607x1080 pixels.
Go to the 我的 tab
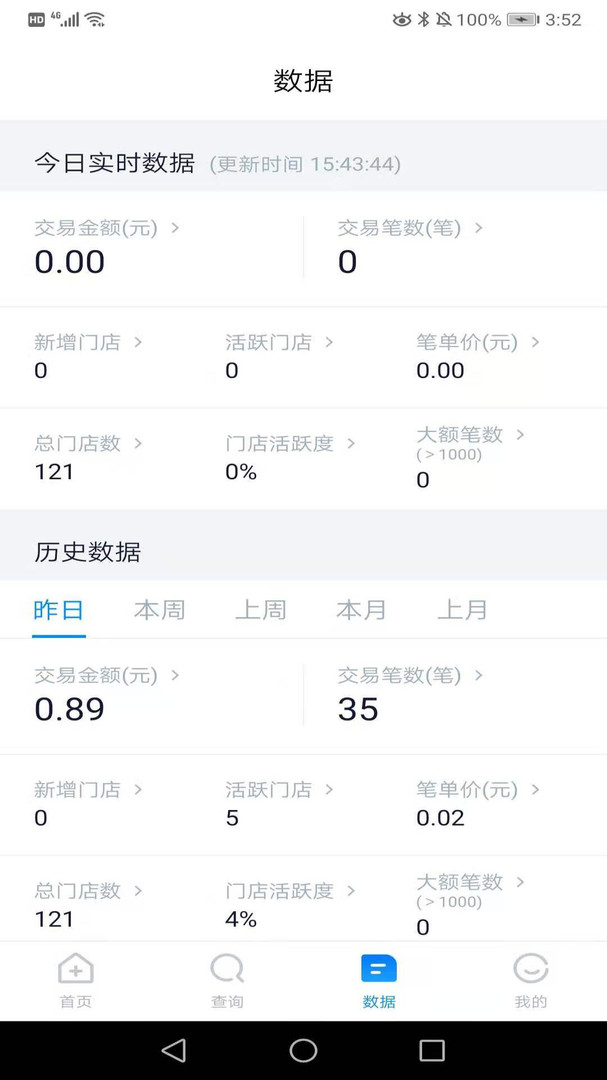coord(531,980)
